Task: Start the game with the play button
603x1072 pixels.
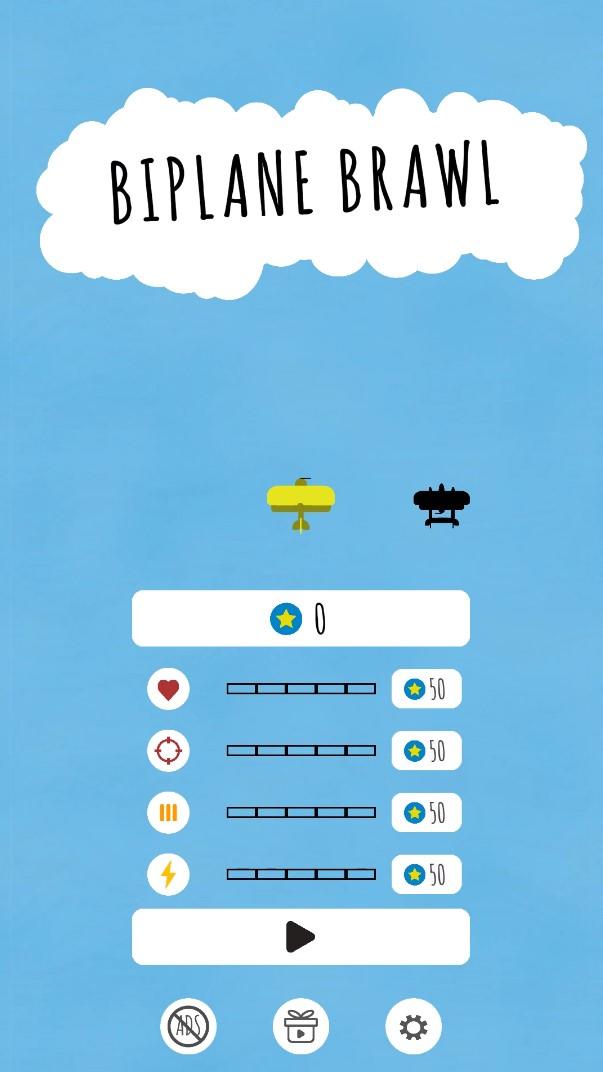Action: [x=300, y=937]
